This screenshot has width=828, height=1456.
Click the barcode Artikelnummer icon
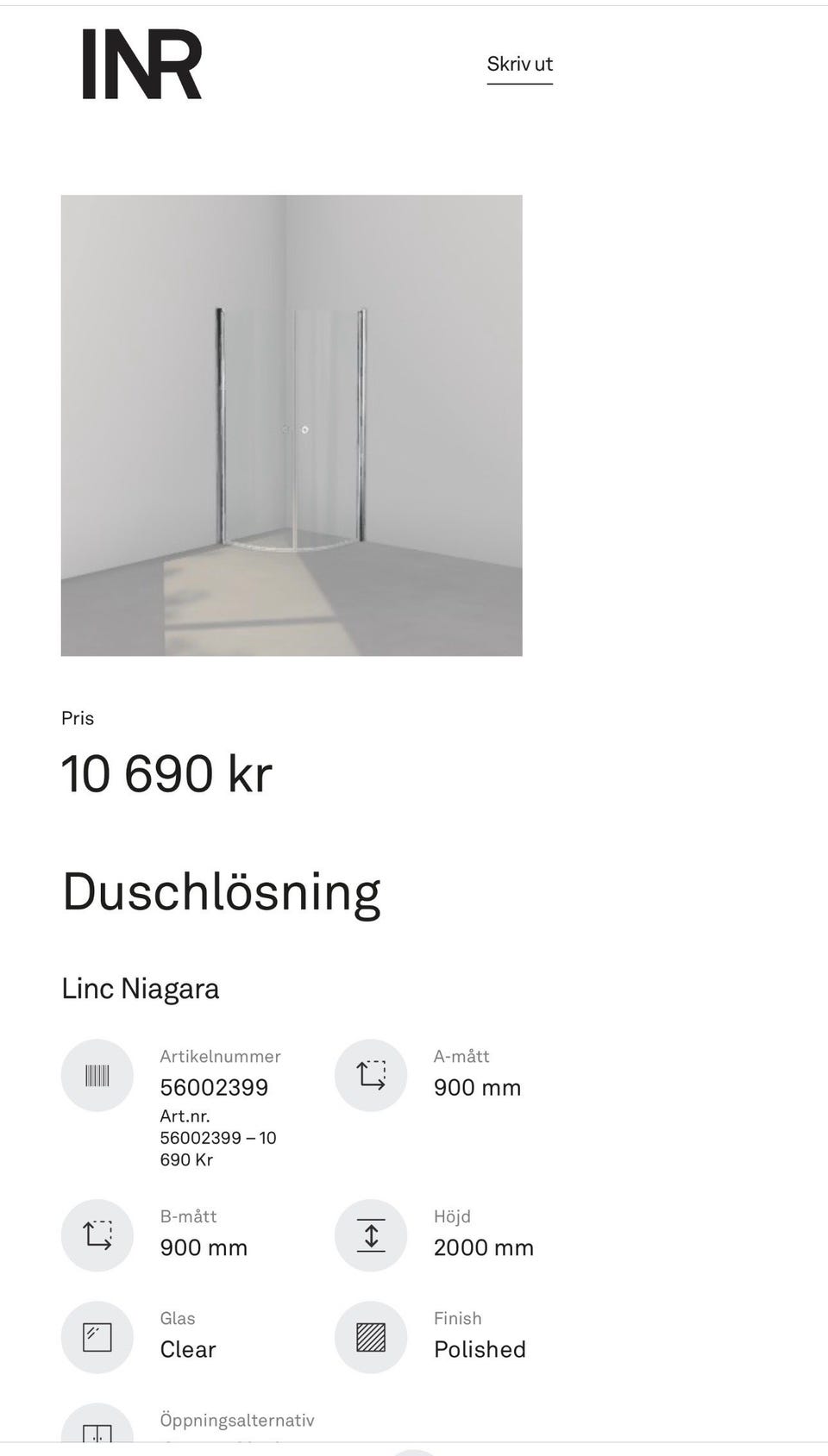tap(97, 1075)
